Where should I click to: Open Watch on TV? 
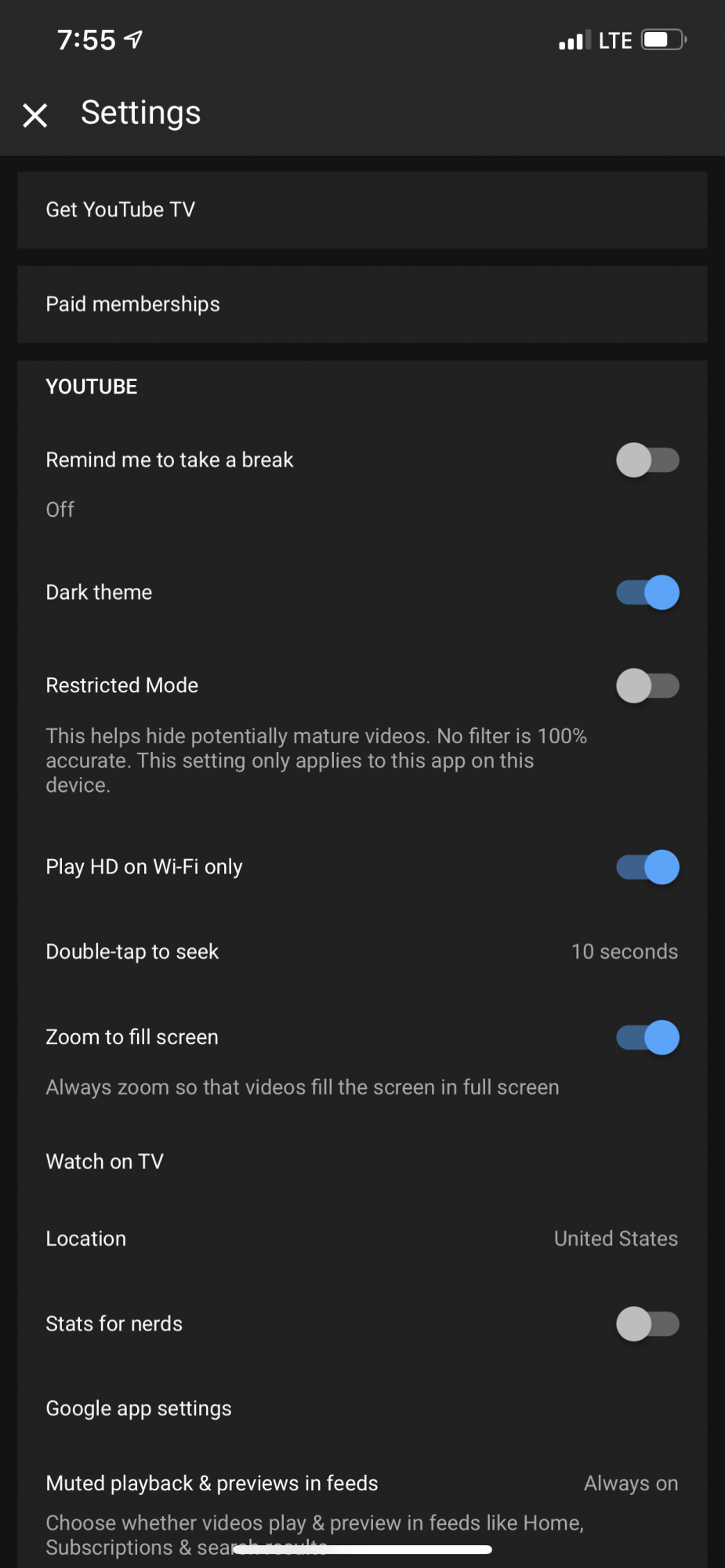(105, 1162)
